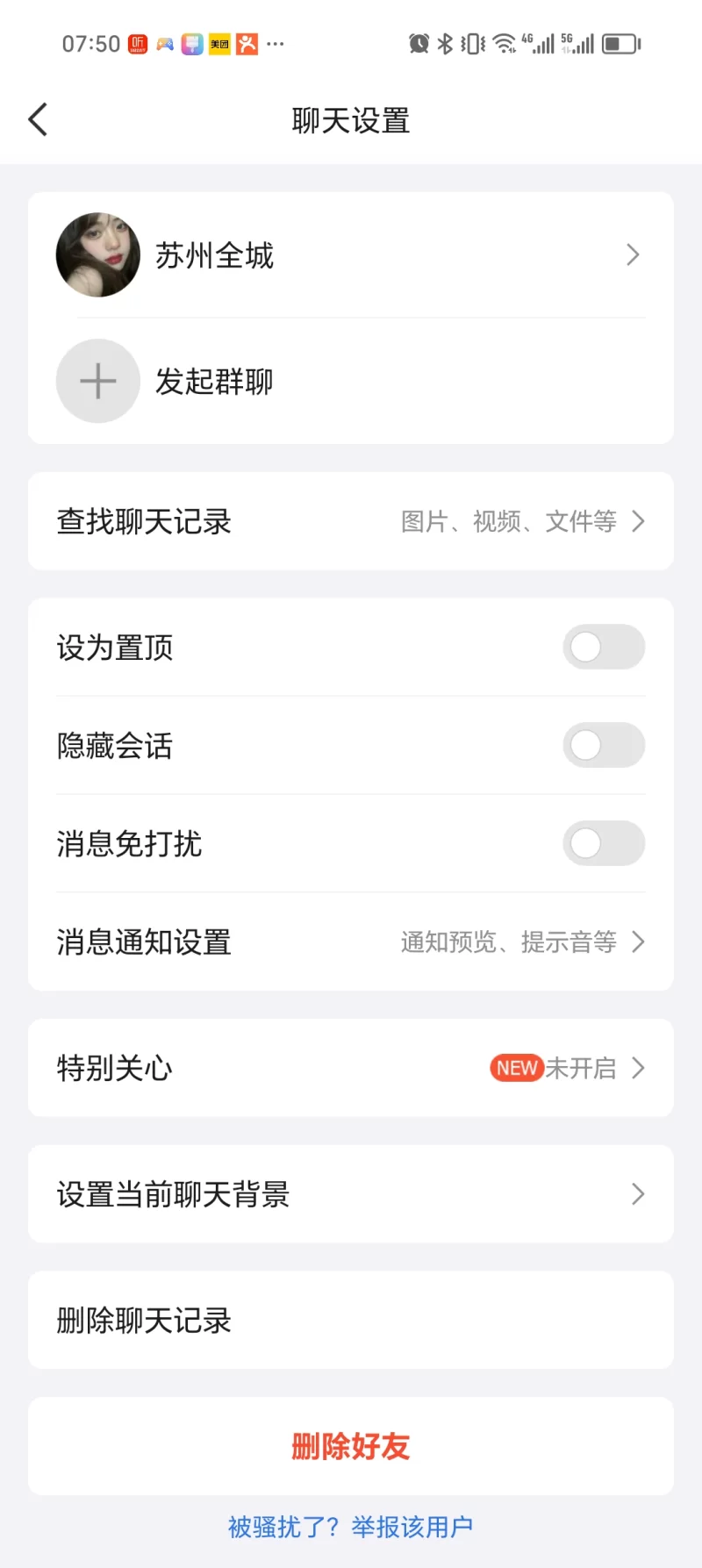
Task: Tap the red 删除好友 button
Action: tap(351, 1446)
